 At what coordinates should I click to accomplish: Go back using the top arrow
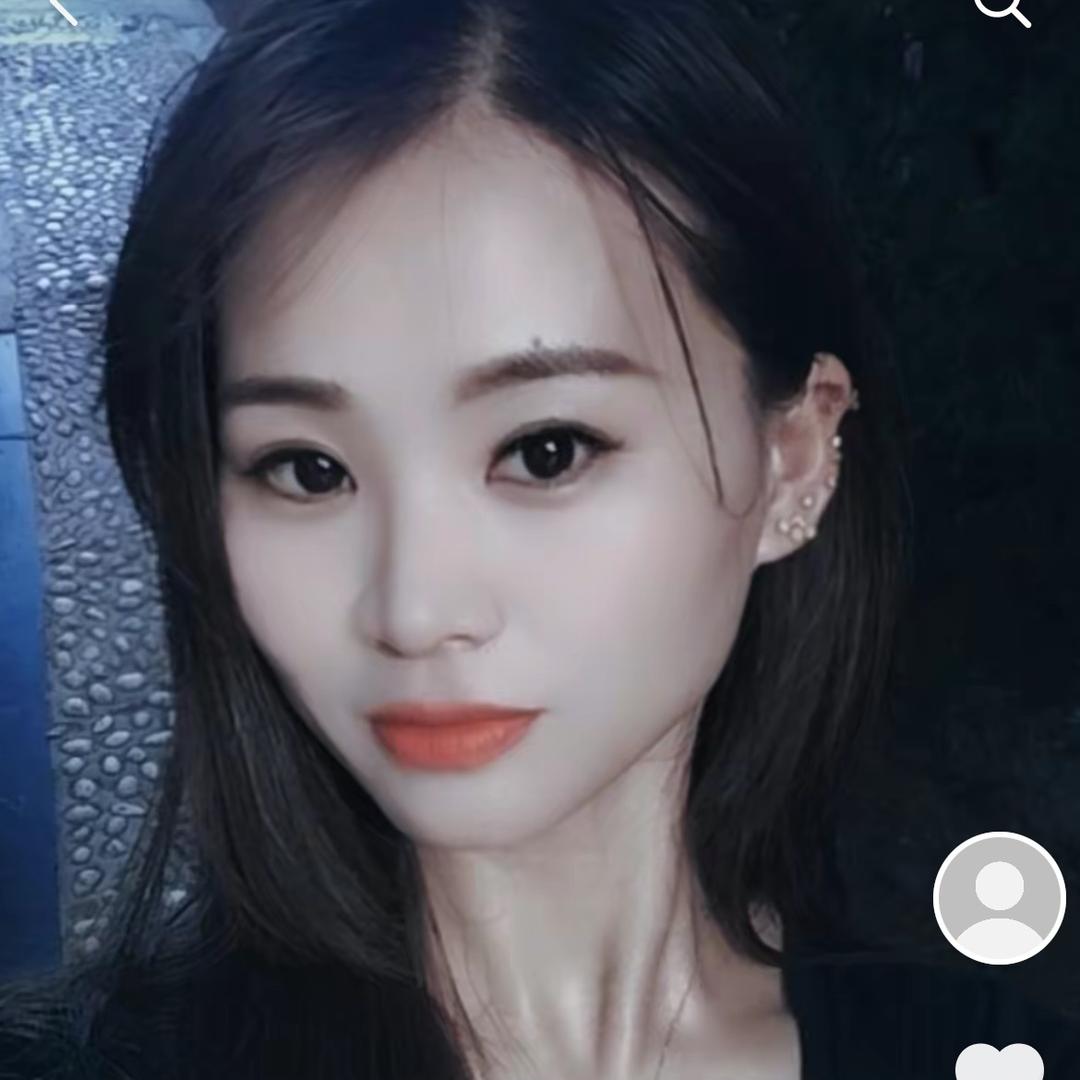pyautogui.click(x=62, y=8)
